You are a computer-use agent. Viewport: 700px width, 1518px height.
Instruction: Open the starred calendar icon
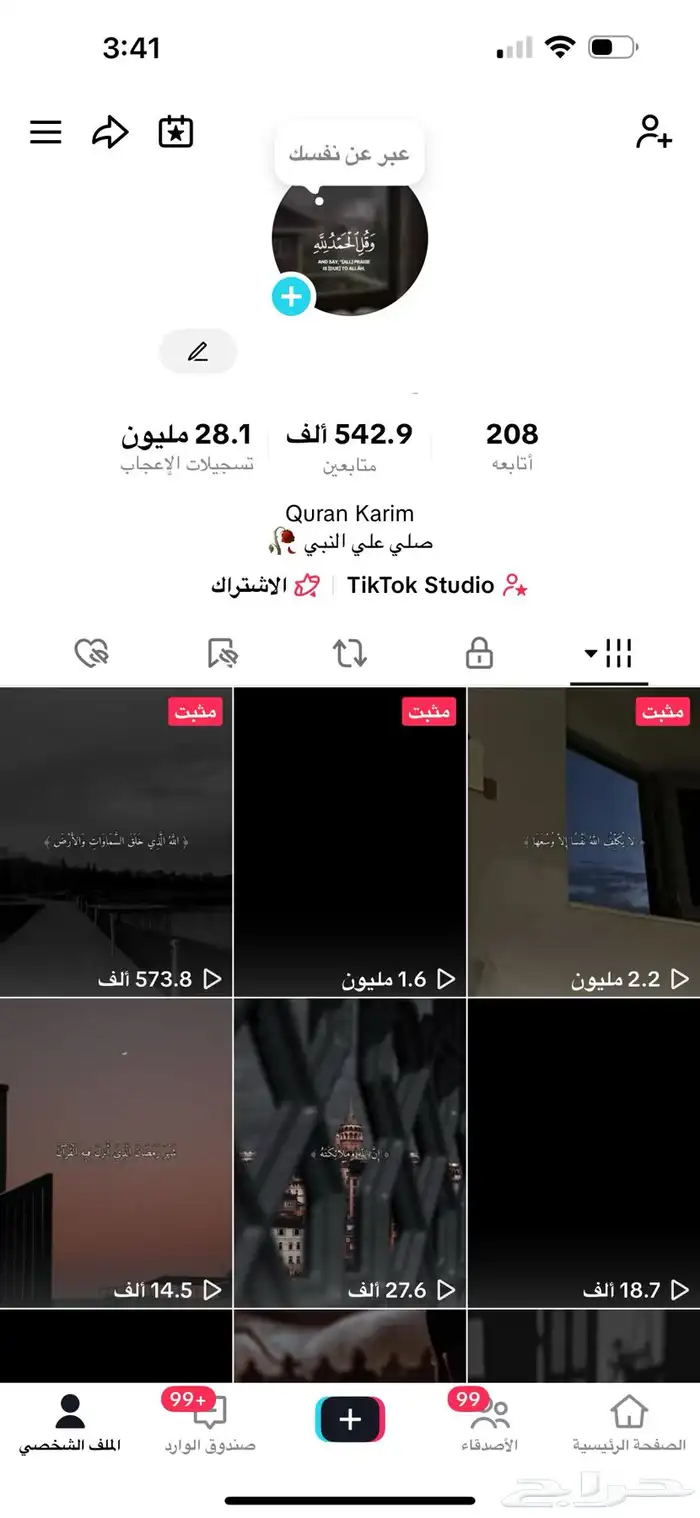pos(176,132)
